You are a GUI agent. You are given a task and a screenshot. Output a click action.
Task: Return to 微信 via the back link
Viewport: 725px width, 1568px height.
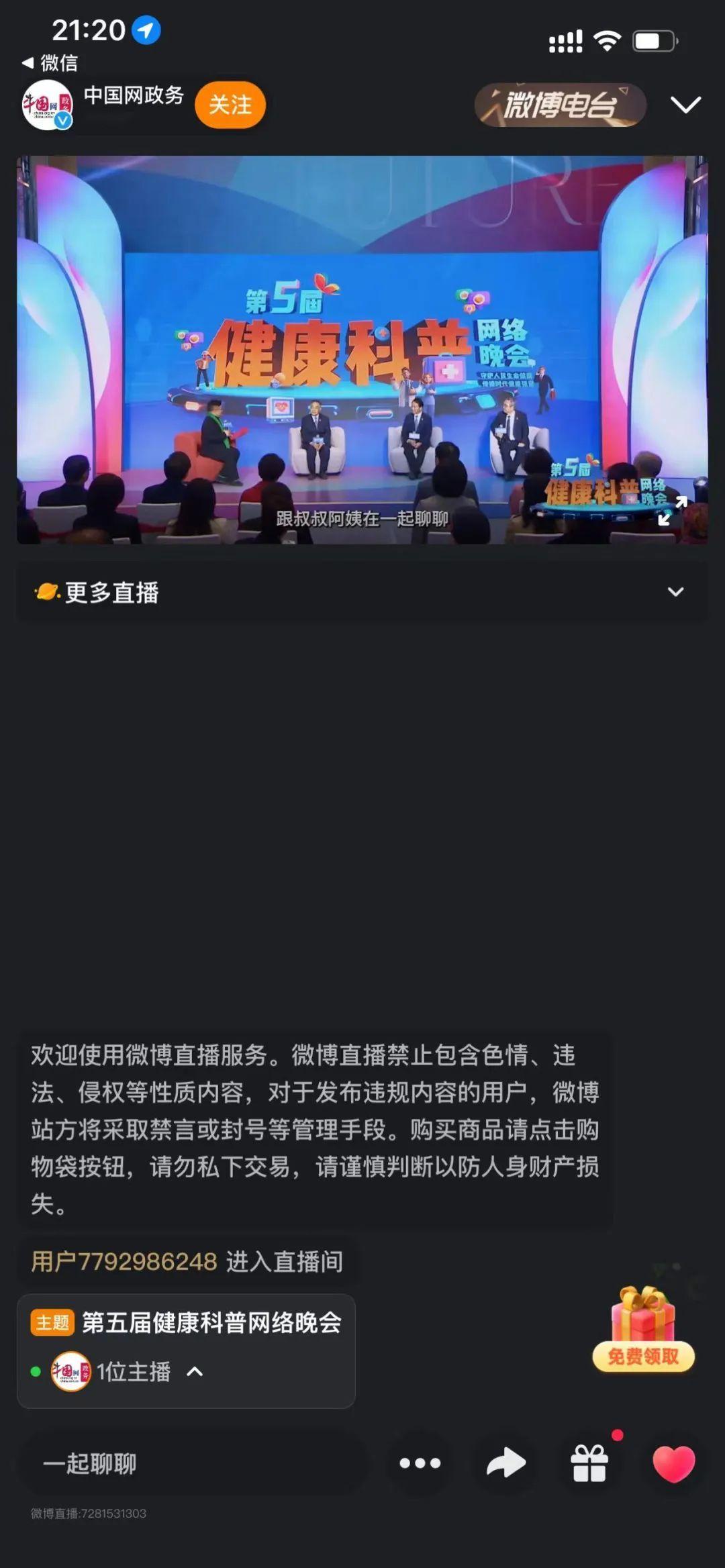[x=50, y=63]
